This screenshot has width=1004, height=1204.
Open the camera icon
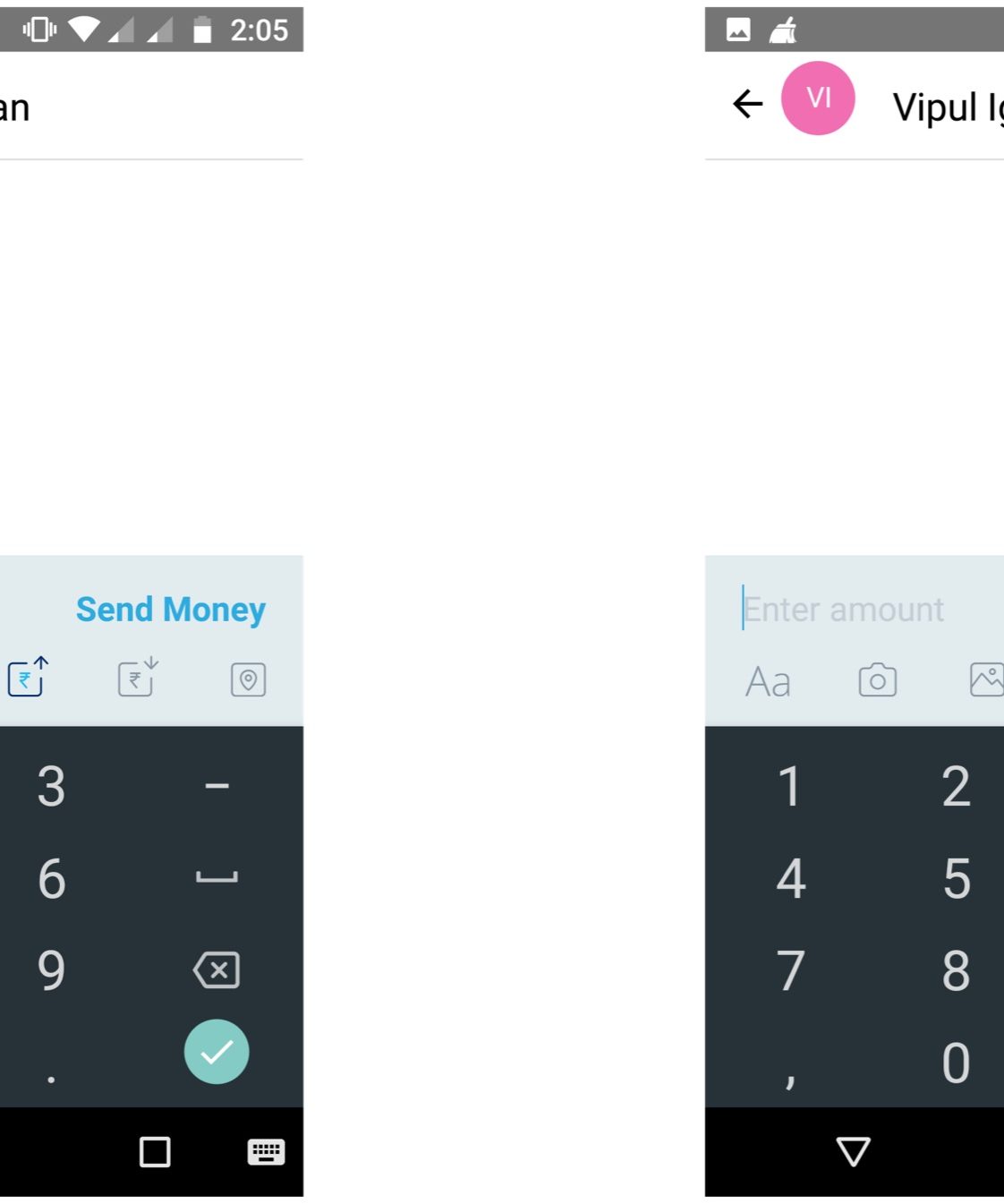coord(877,680)
